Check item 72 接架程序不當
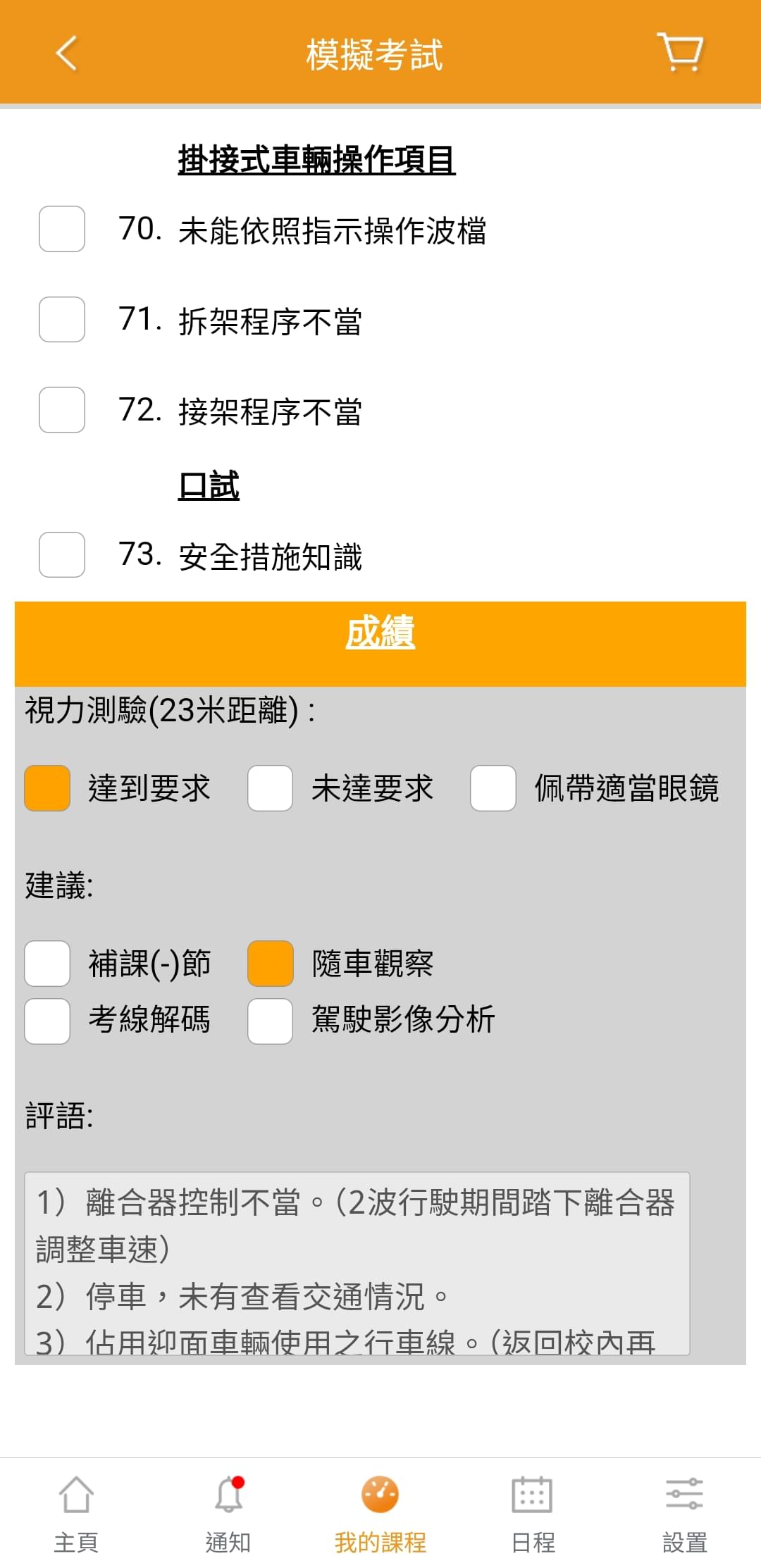761x1568 pixels. pyautogui.click(x=62, y=409)
